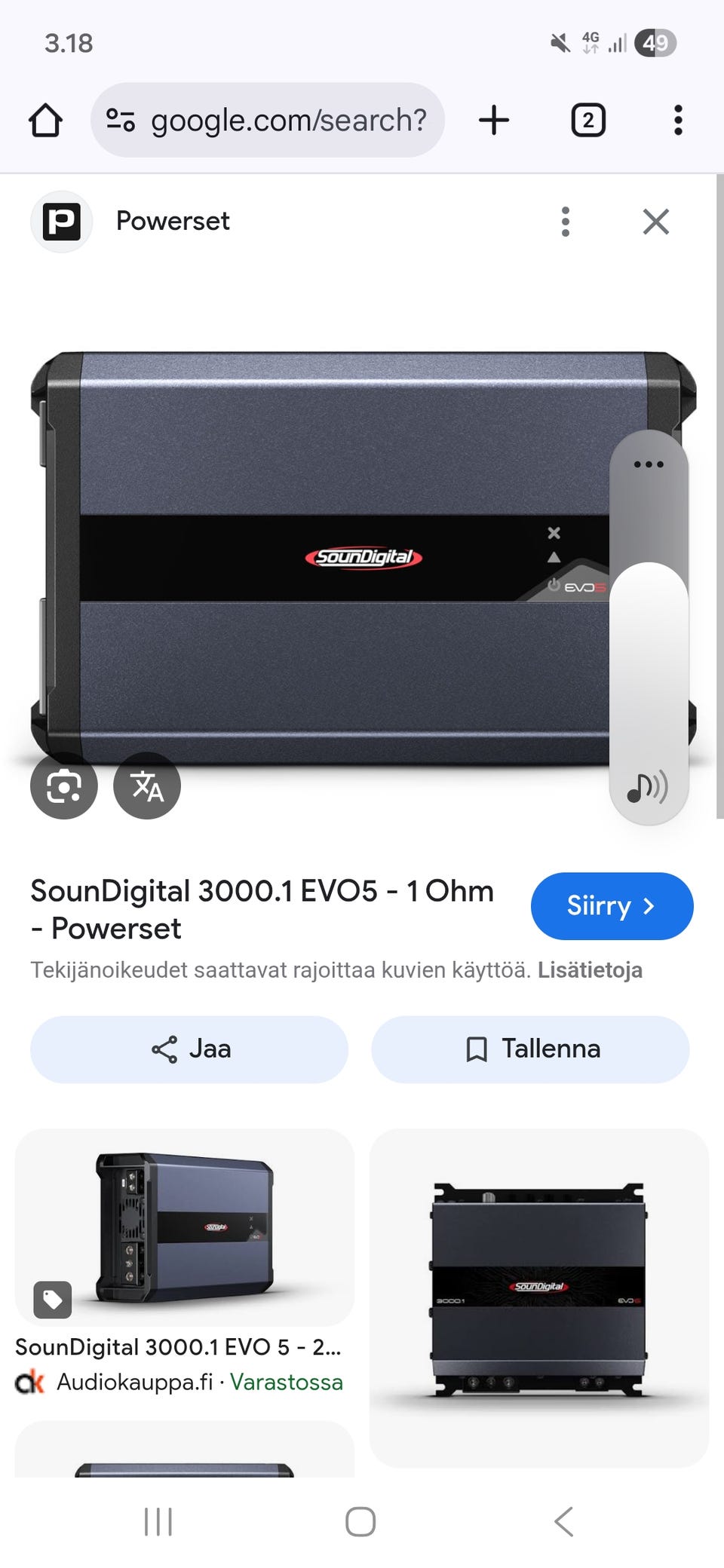724x1568 pixels.
Task: Switch tabs using the tab counter
Action: [587, 119]
